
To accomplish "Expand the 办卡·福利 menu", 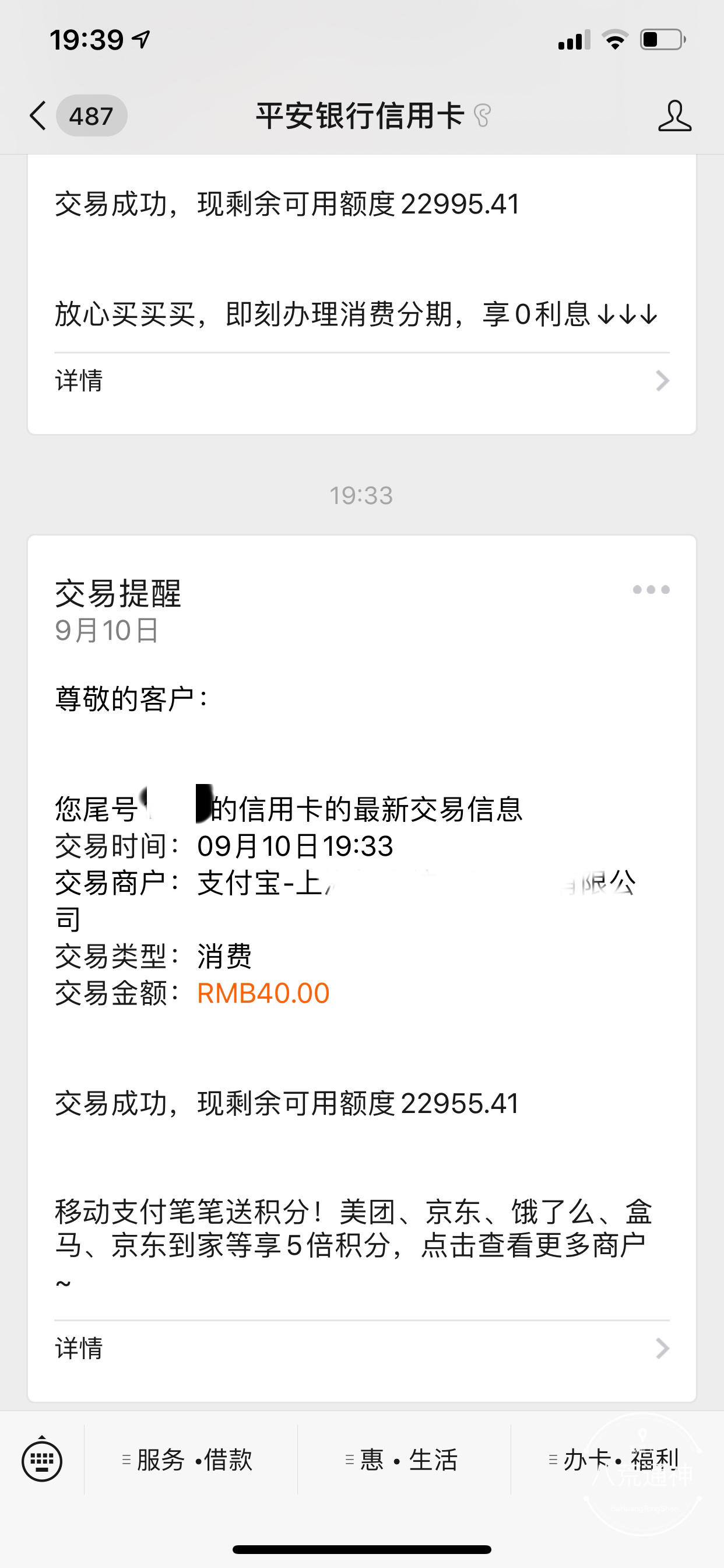I will [617, 1459].
